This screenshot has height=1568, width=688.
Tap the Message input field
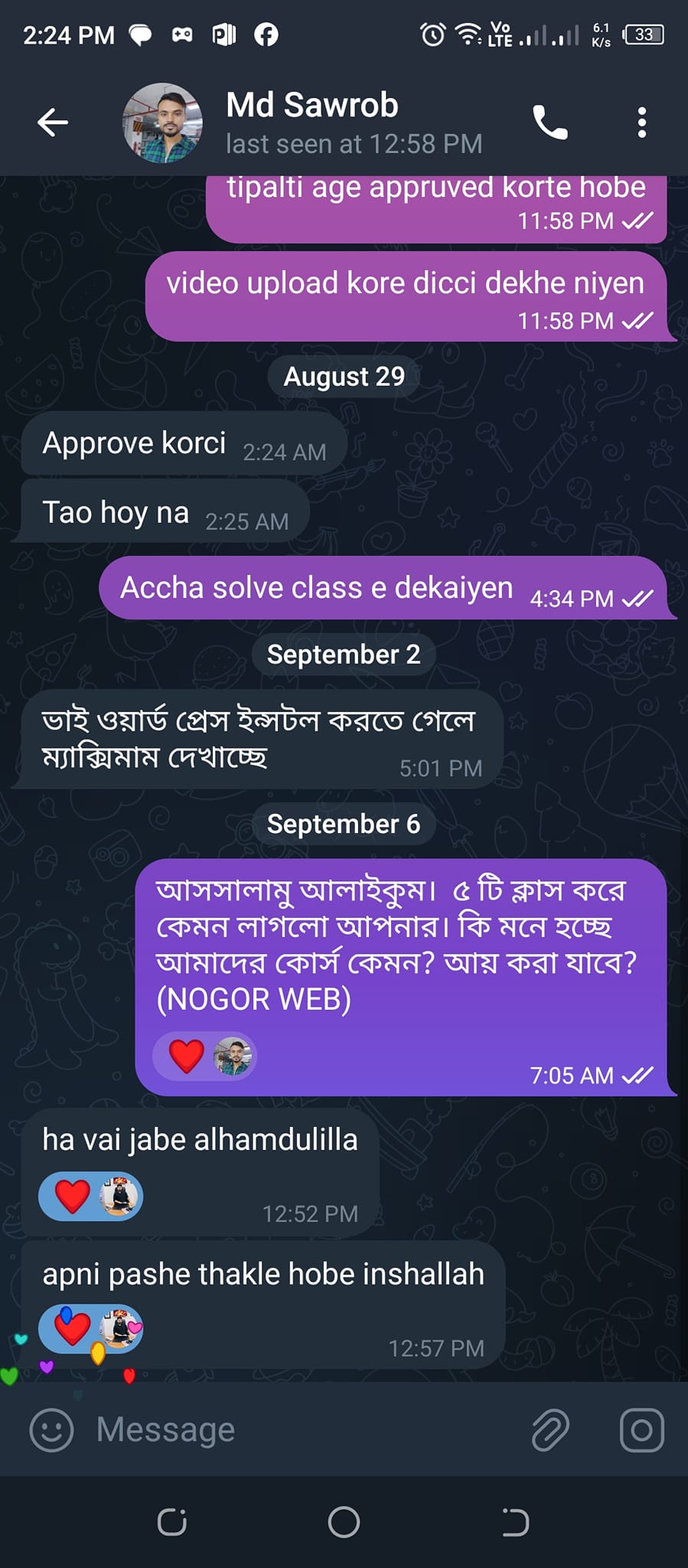(x=306, y=1429)
